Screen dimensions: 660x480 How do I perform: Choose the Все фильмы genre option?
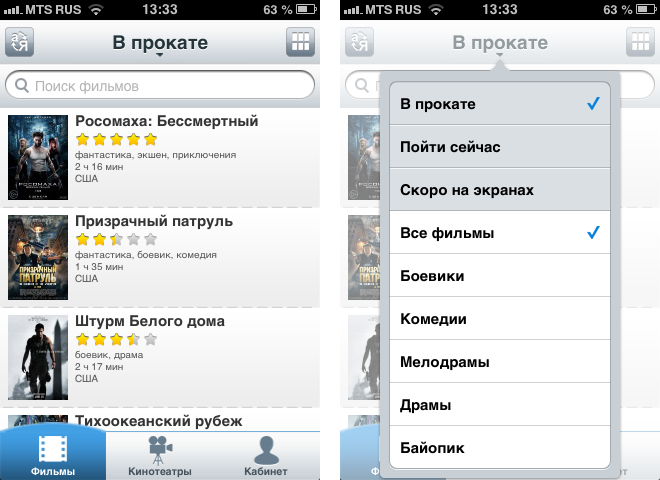[x=499, y=233]
